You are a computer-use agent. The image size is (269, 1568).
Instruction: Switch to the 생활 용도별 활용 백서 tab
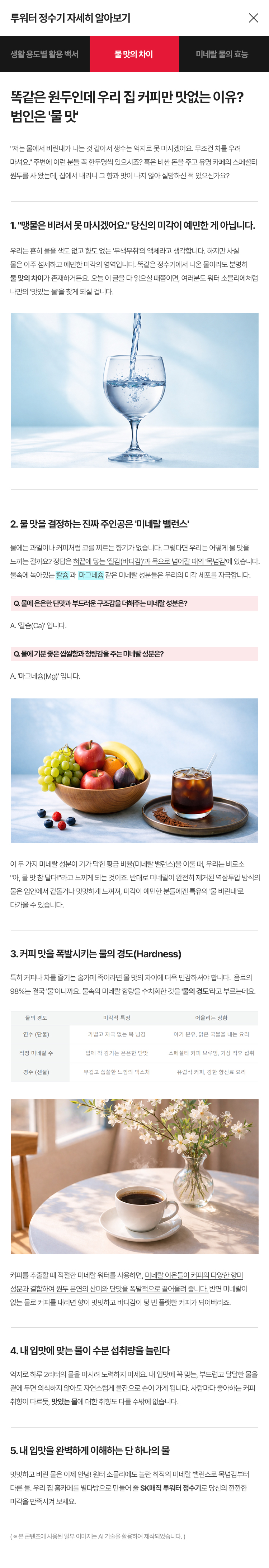tap(44, 54)
